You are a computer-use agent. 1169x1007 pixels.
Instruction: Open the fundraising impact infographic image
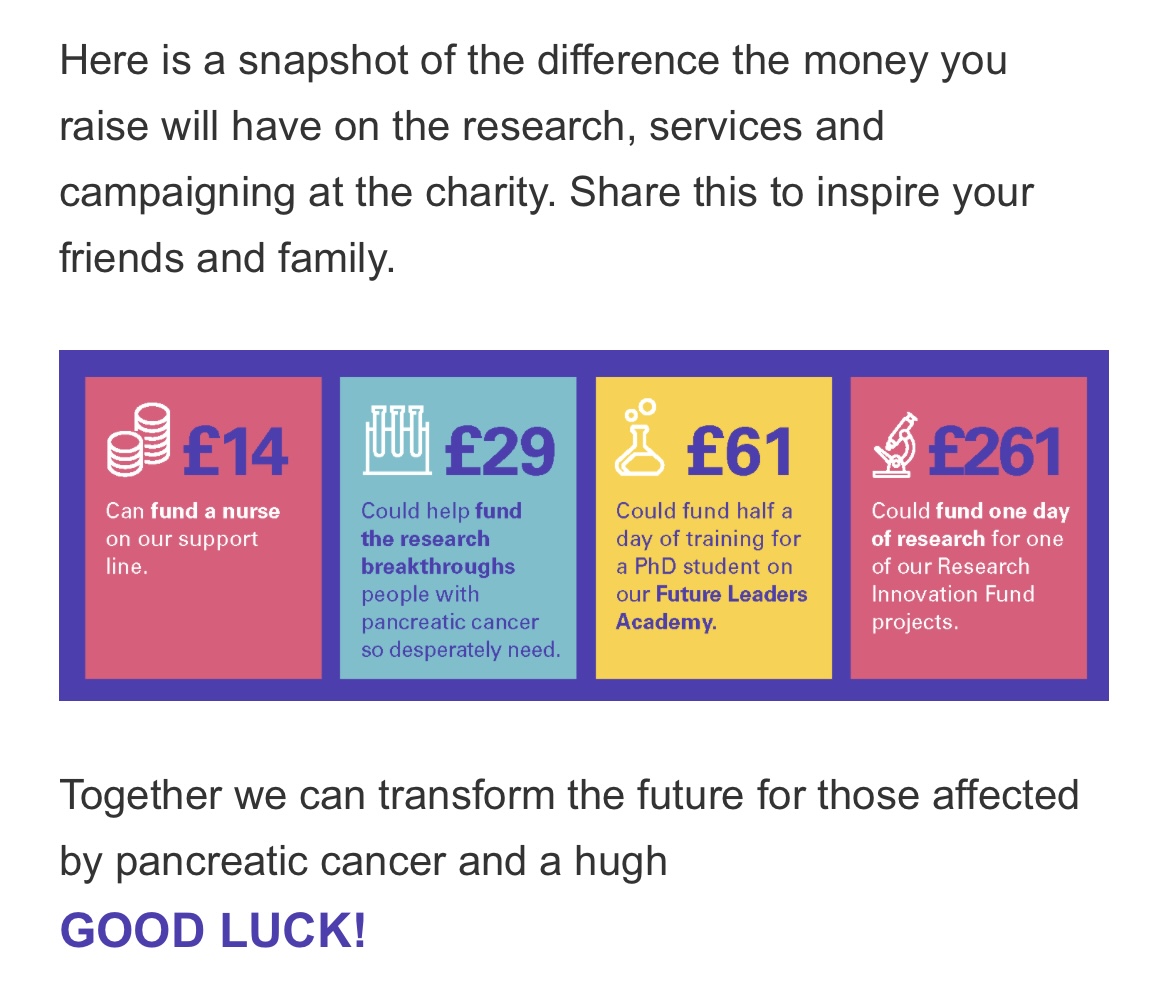coord(584,525)
